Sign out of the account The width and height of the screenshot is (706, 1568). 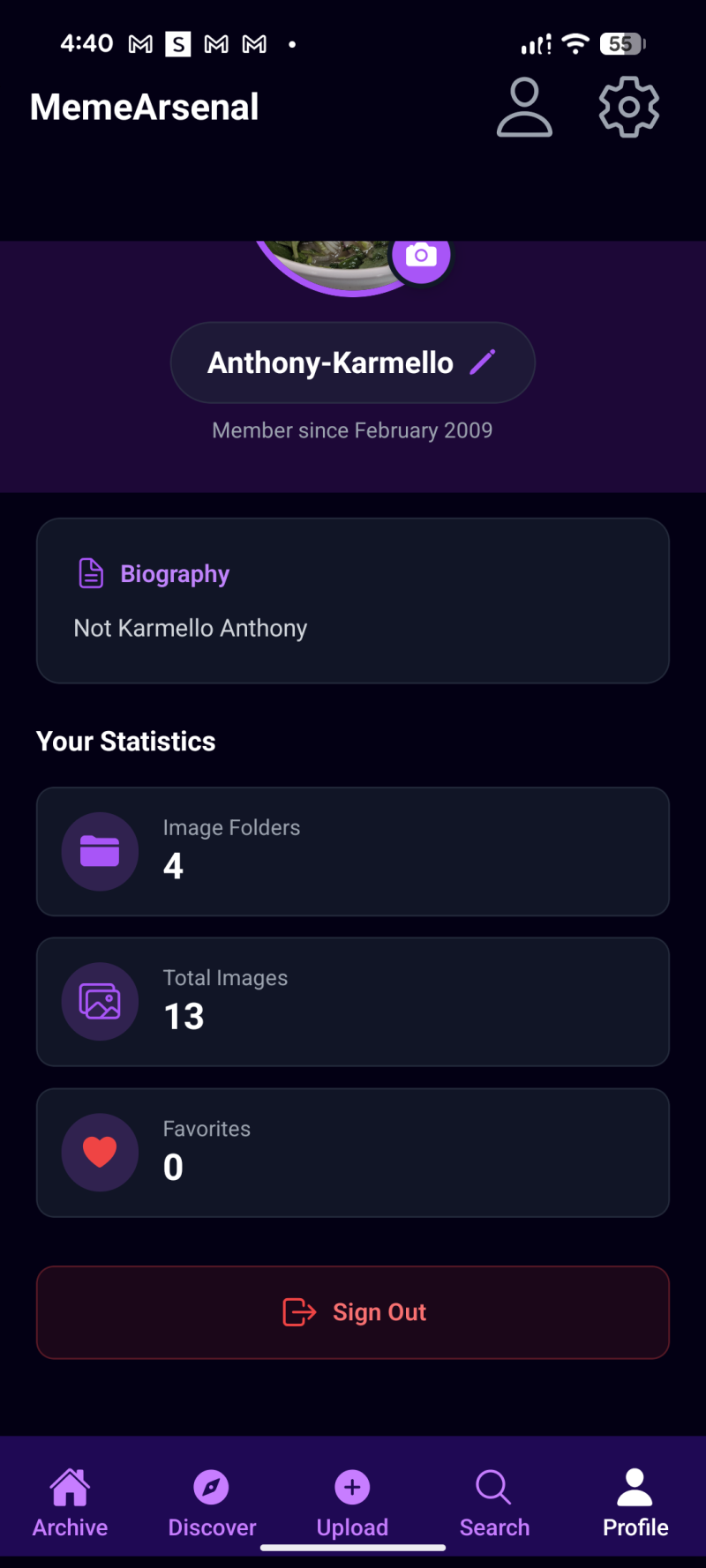(353, 1312)
